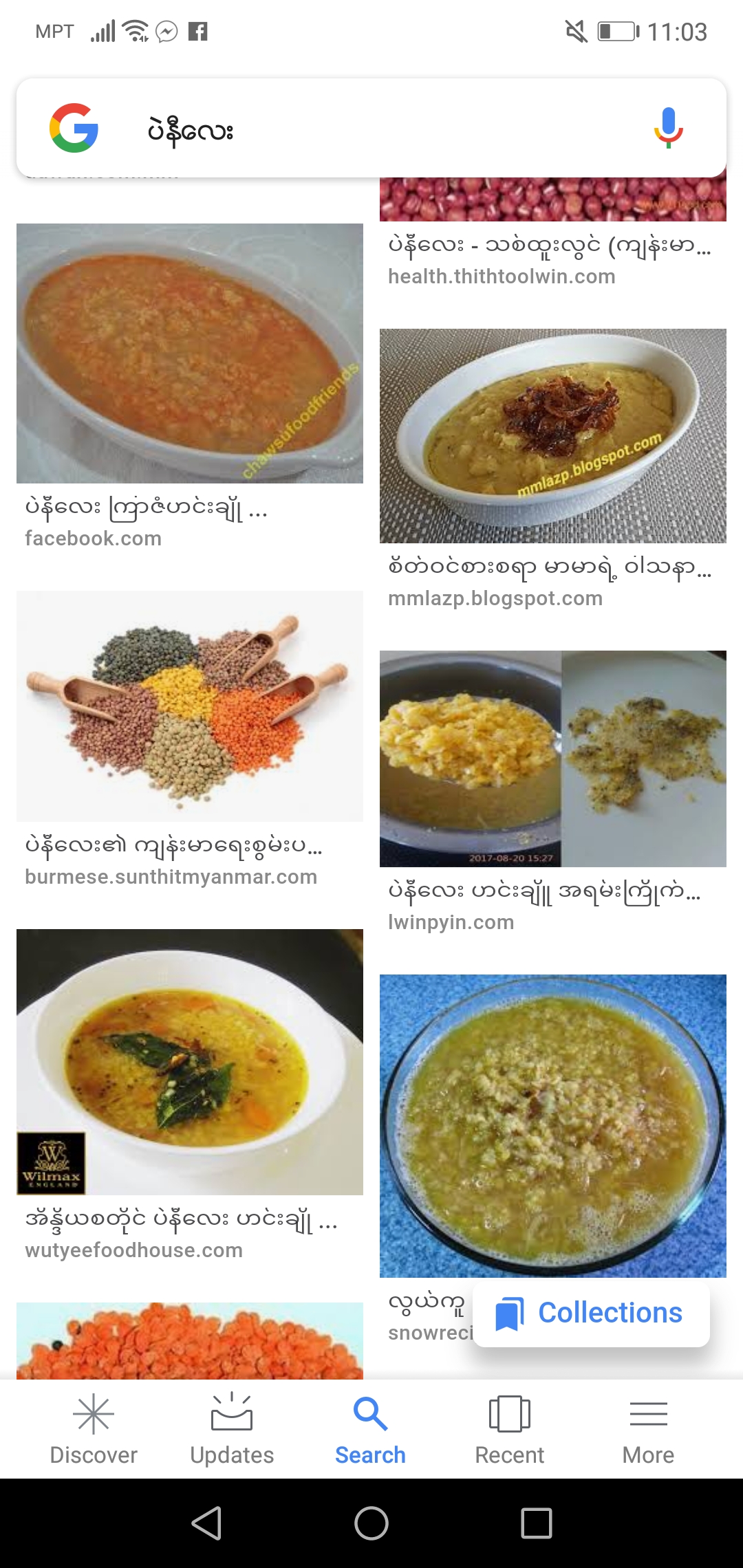
Task: Tap the voice search microphone
Action: 668,129
